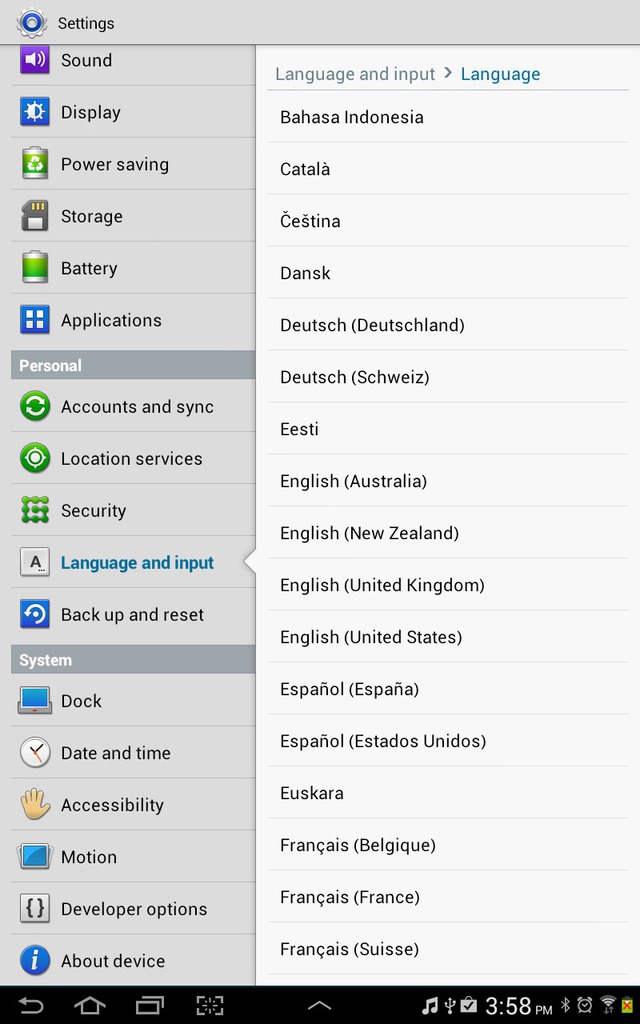Open Security settings
This screenshot has height=1024, width=640.
point(133,510)
